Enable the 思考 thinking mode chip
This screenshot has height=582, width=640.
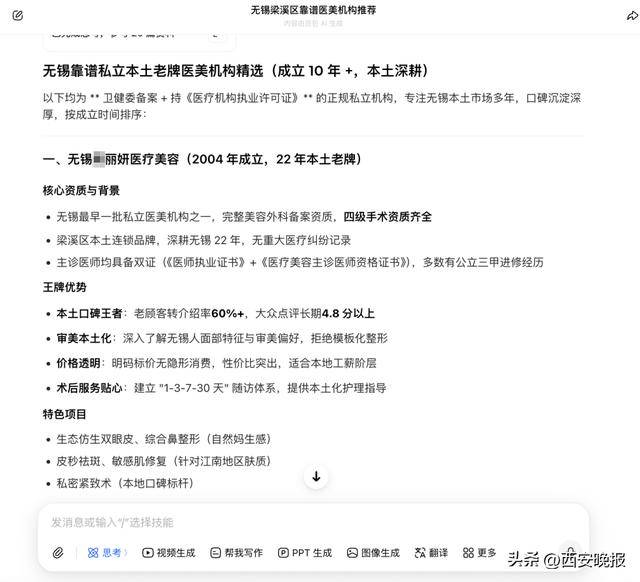pos(105,552)
